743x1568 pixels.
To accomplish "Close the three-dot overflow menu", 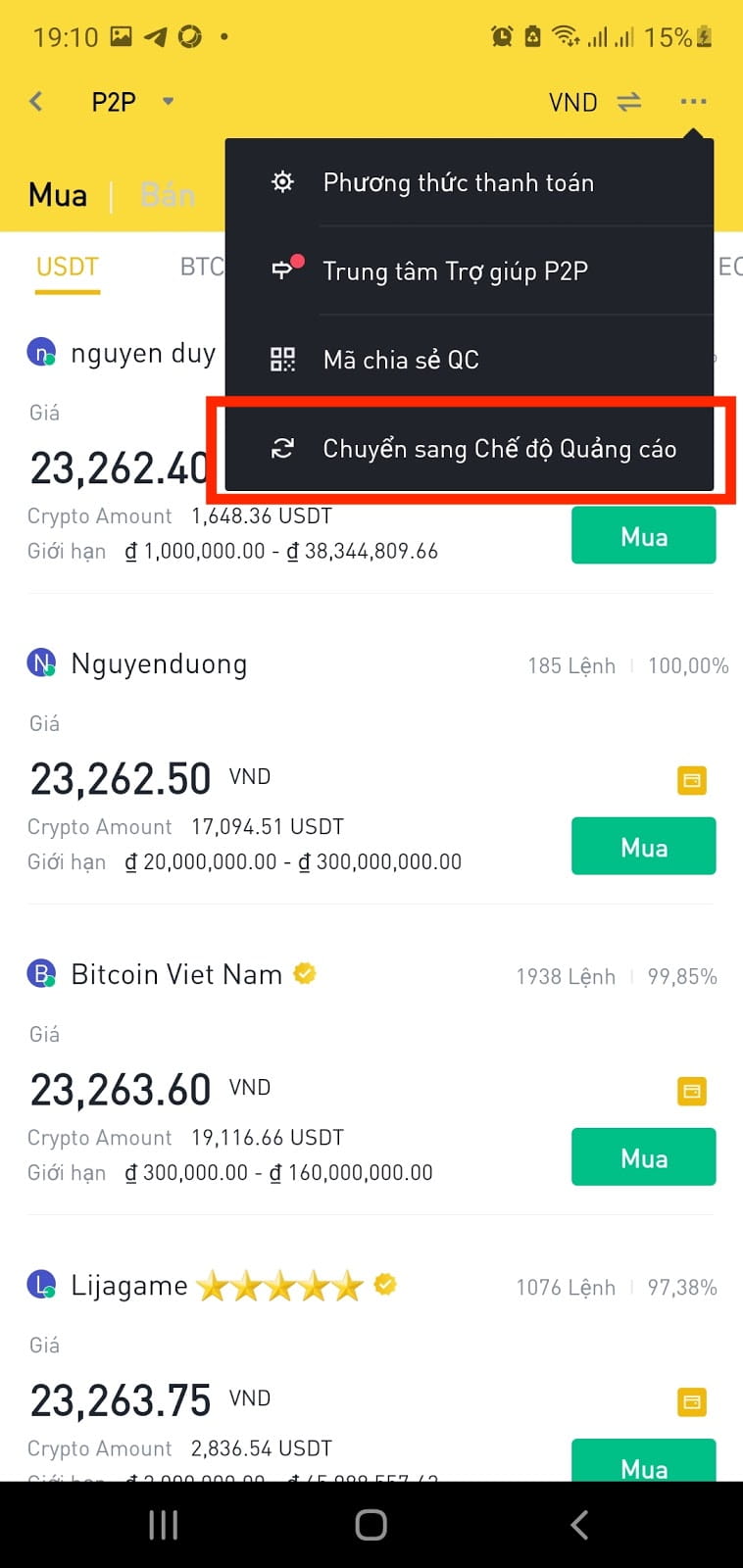I will (x=692, y=101).
